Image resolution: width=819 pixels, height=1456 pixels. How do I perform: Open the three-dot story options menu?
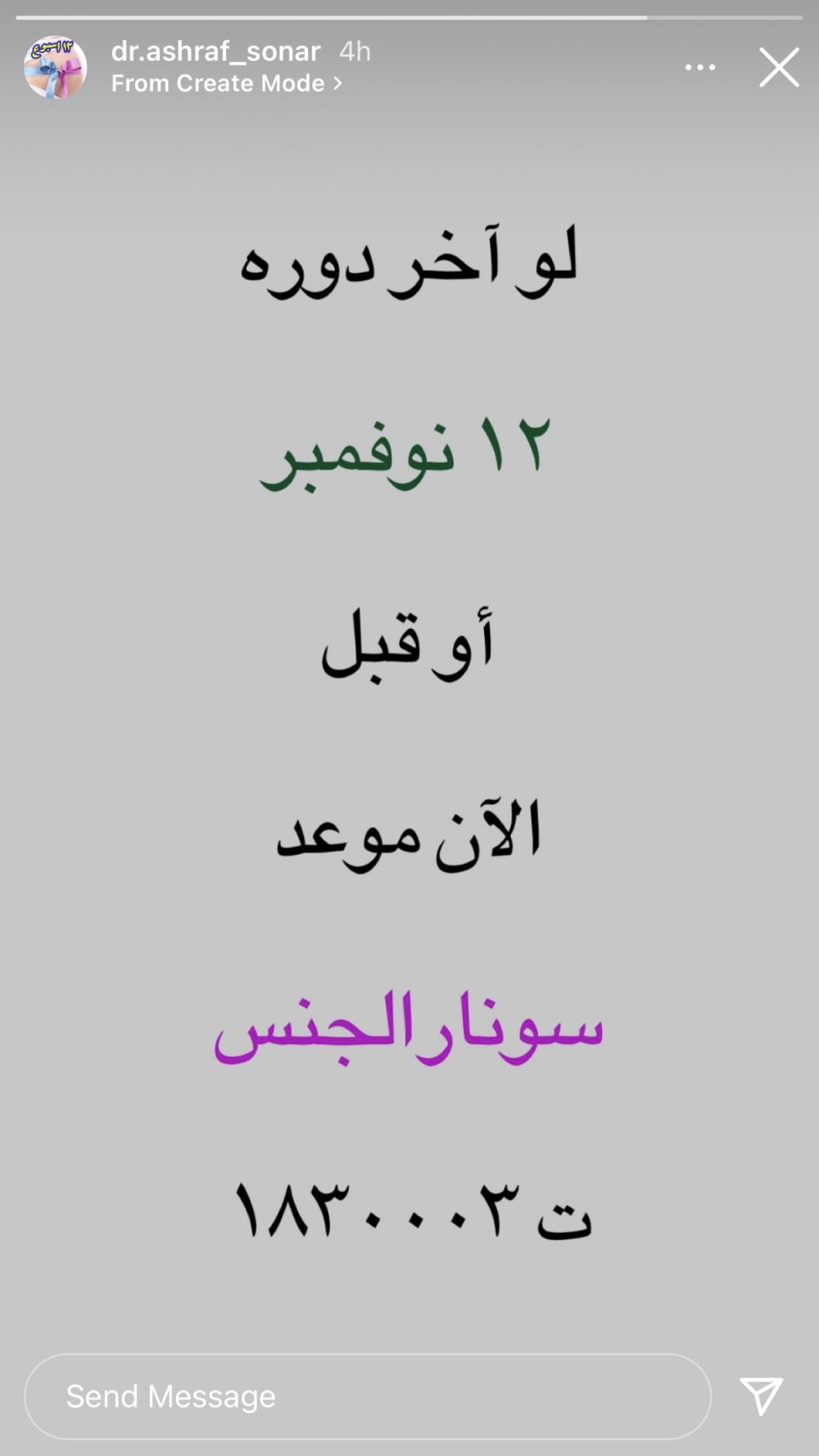tap(700, 67)
